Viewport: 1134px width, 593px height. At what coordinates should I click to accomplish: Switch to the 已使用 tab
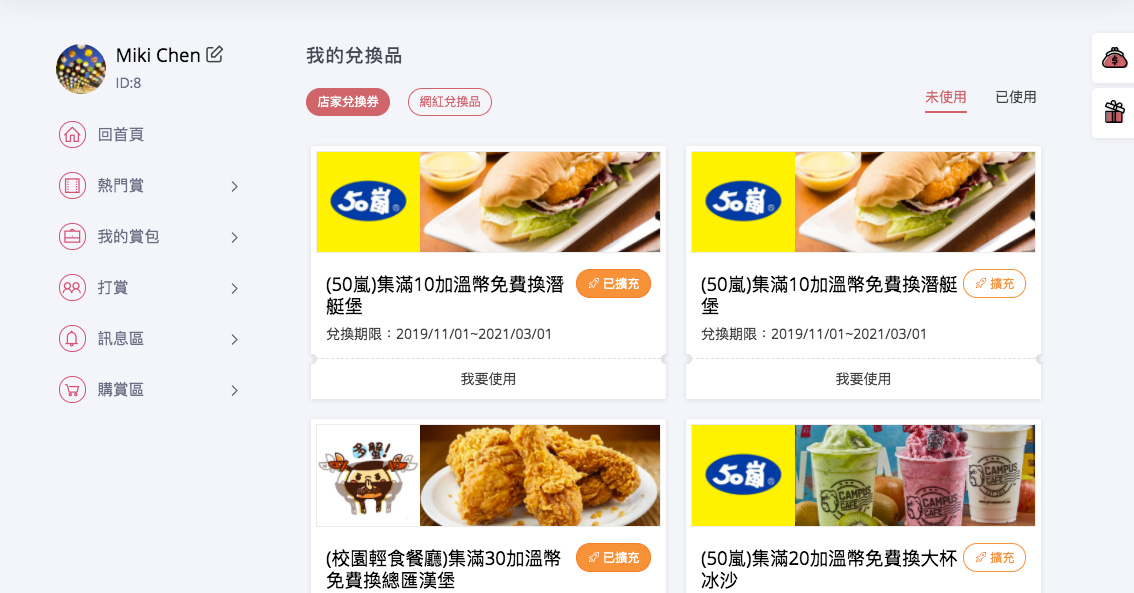[1015, 97]
